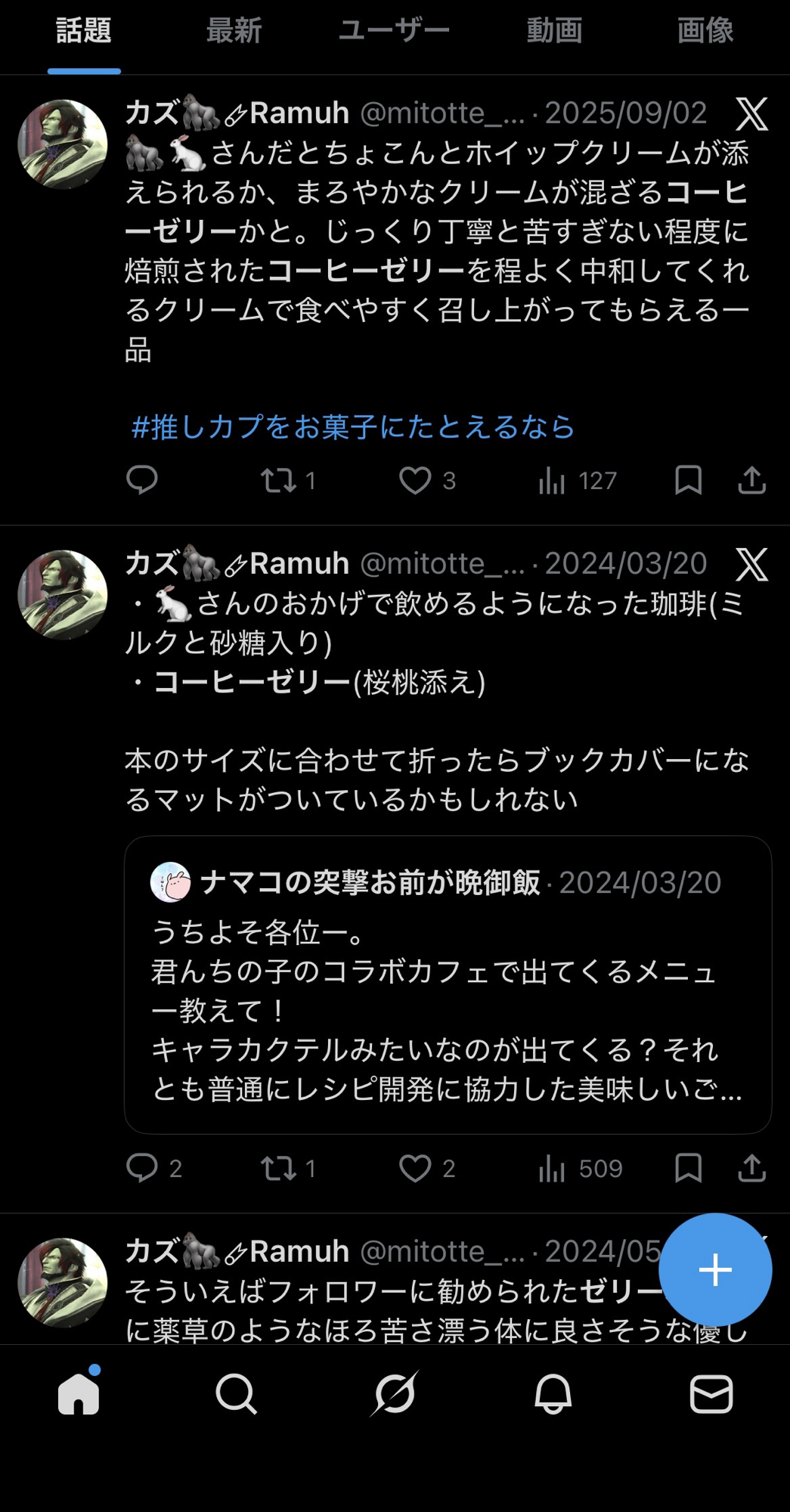The height and width of the screenshot is (1512, 790).
Task: Like the 2024/03/20 post
Action: click(415, 1168)
